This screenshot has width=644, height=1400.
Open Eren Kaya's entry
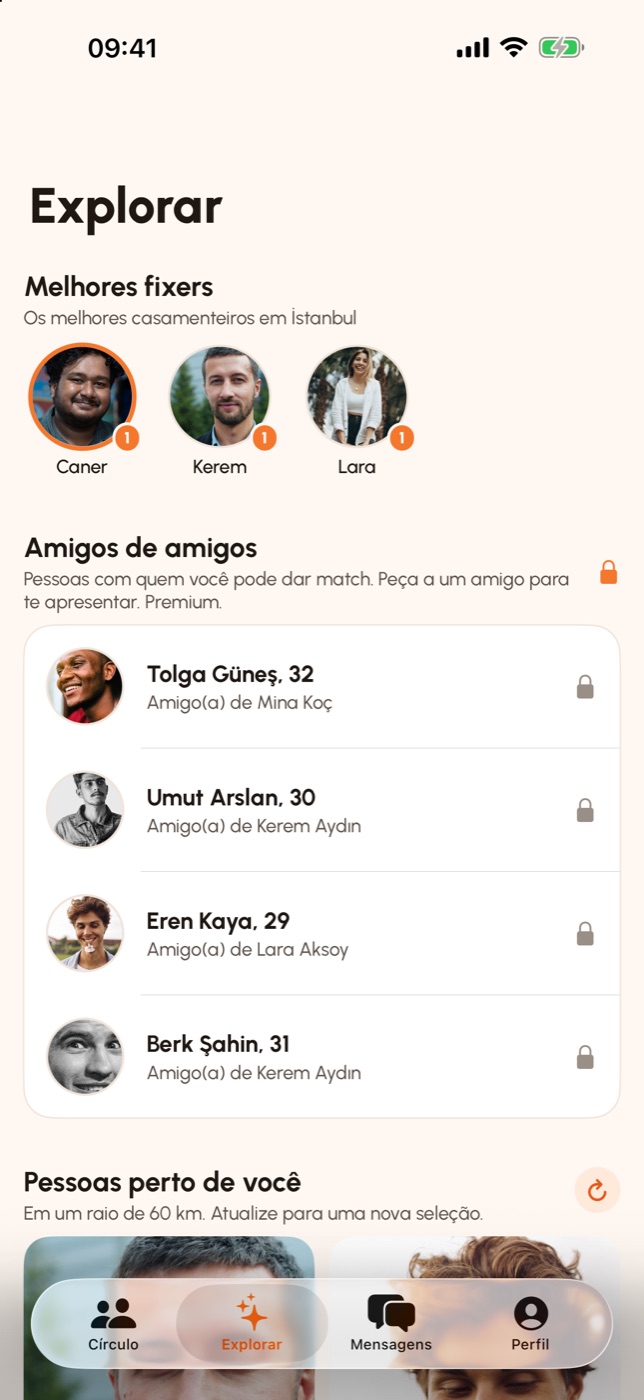point(322,933)
